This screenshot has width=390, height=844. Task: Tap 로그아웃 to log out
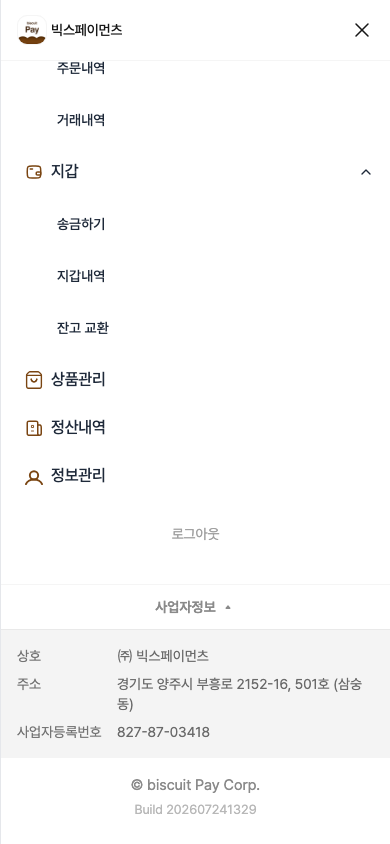point(195,534)
